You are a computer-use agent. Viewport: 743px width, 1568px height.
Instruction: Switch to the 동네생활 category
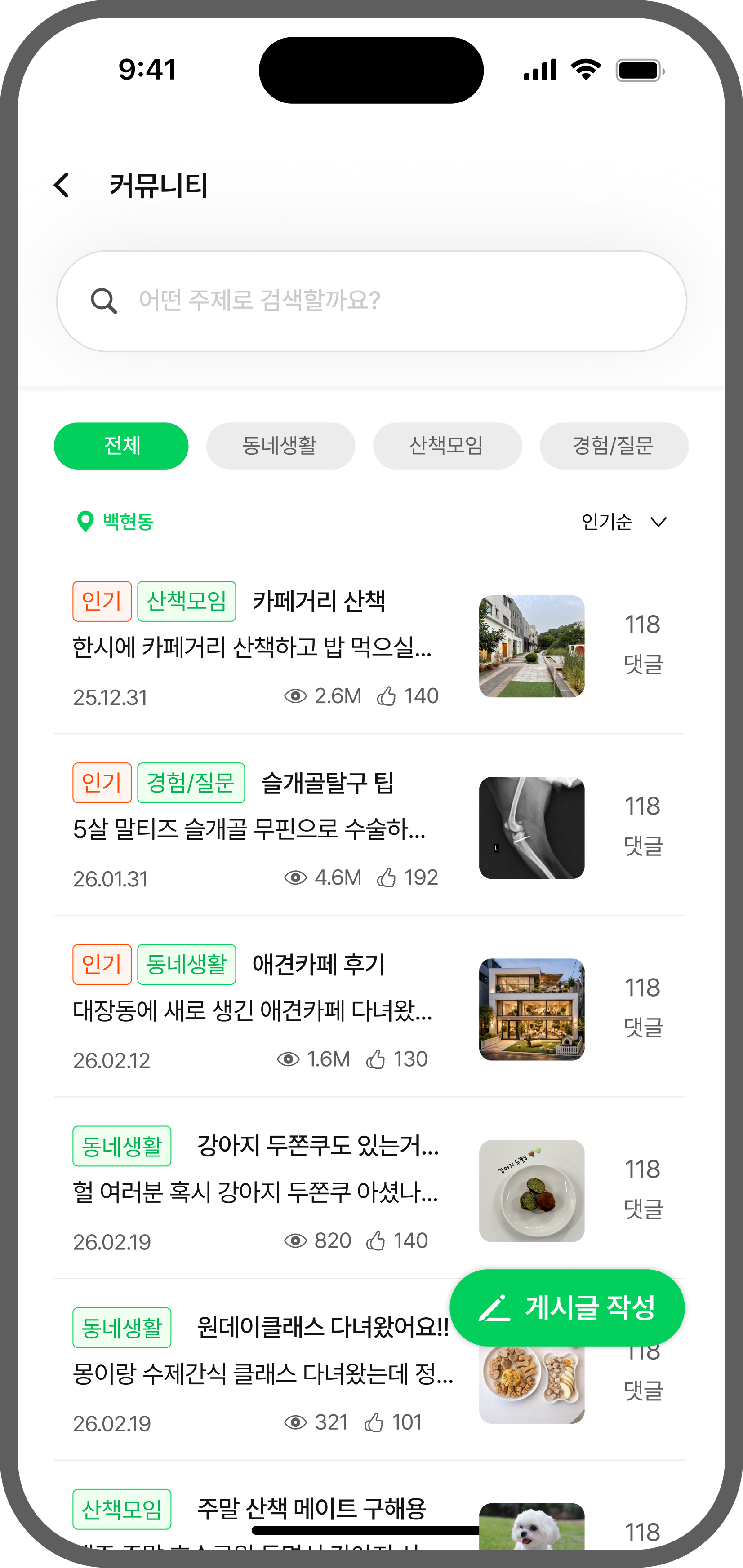(x=280, y=446)
